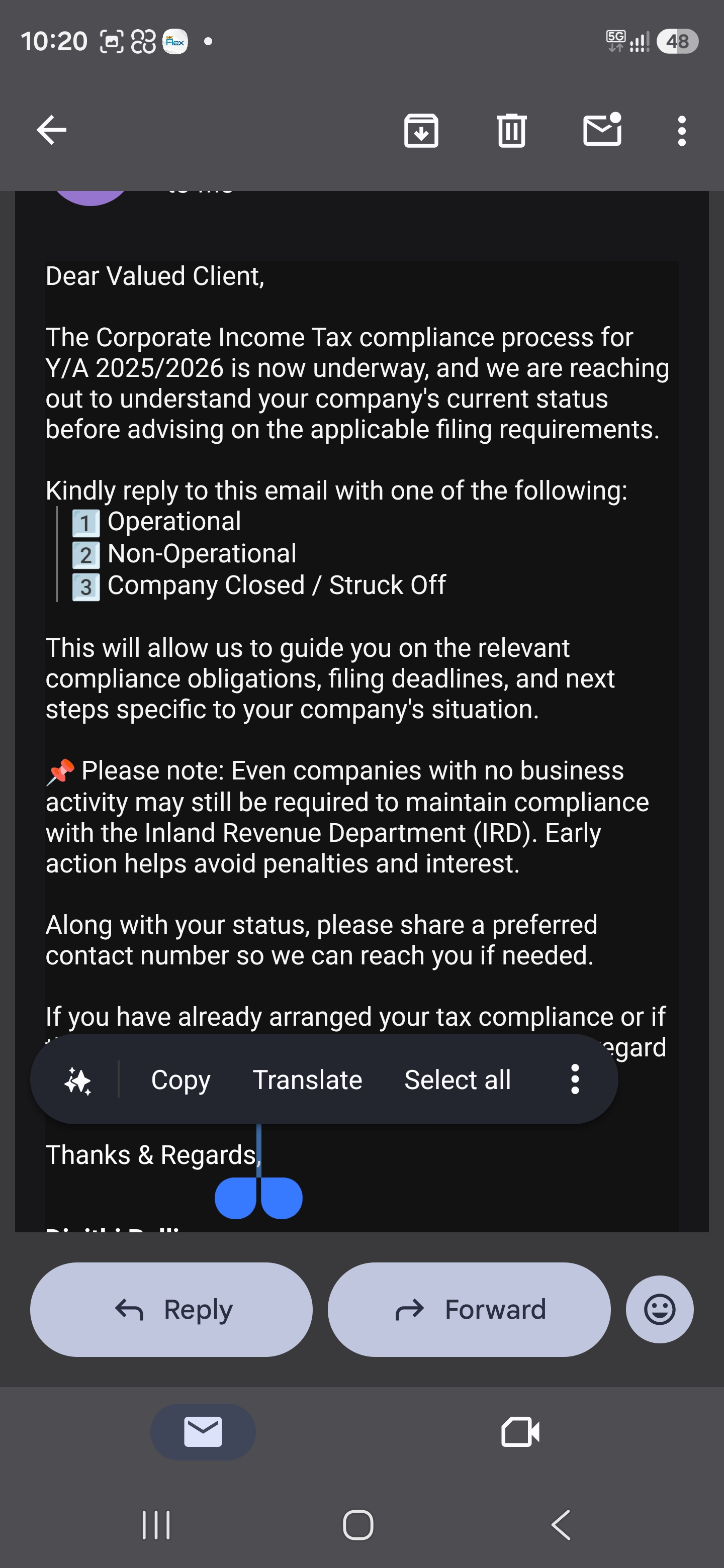Add an emoji reaction
Screen dimensions: 724x1568
[x=660, y=1309]
